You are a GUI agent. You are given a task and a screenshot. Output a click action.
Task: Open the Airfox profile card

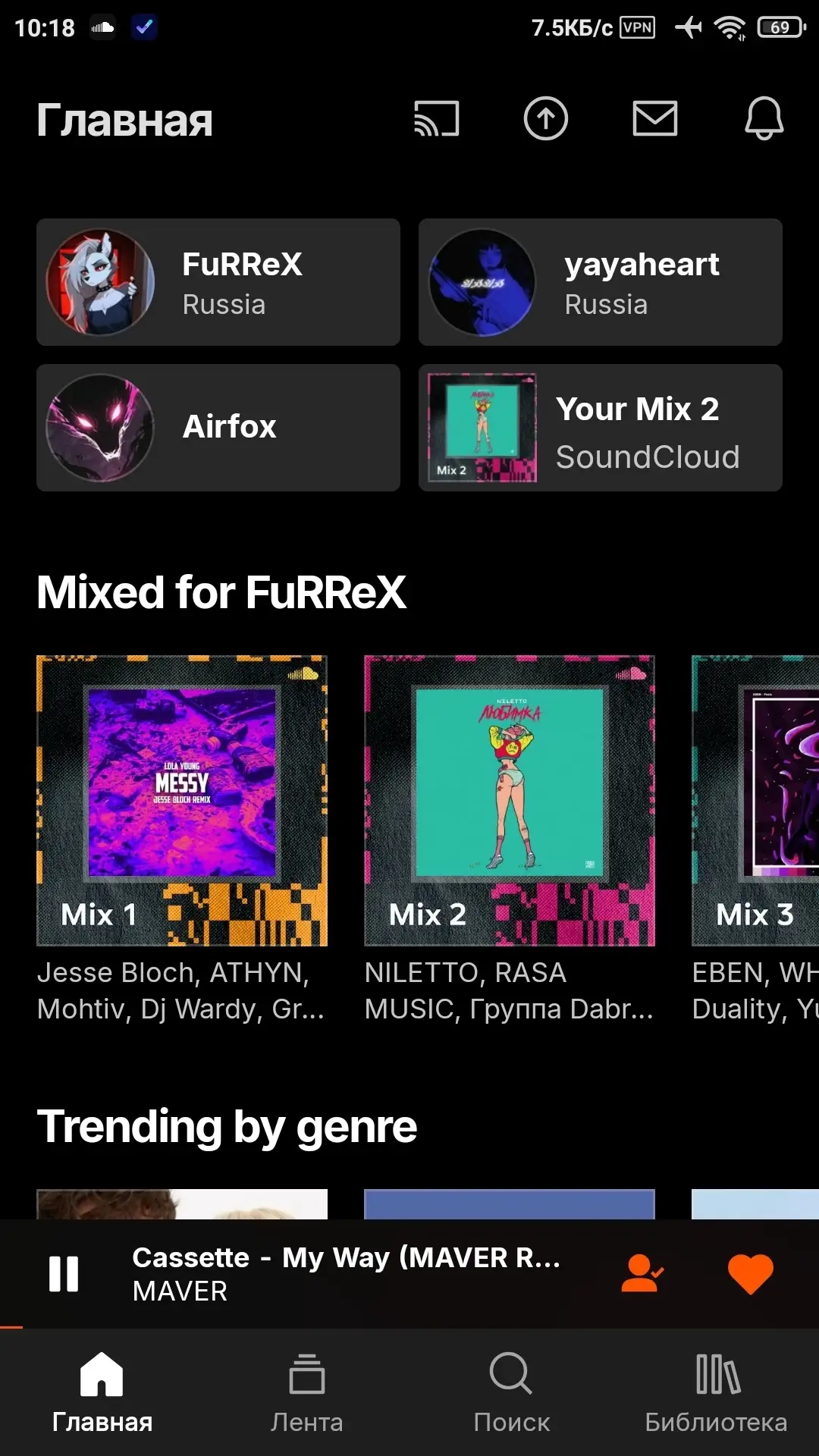(218, 428)
